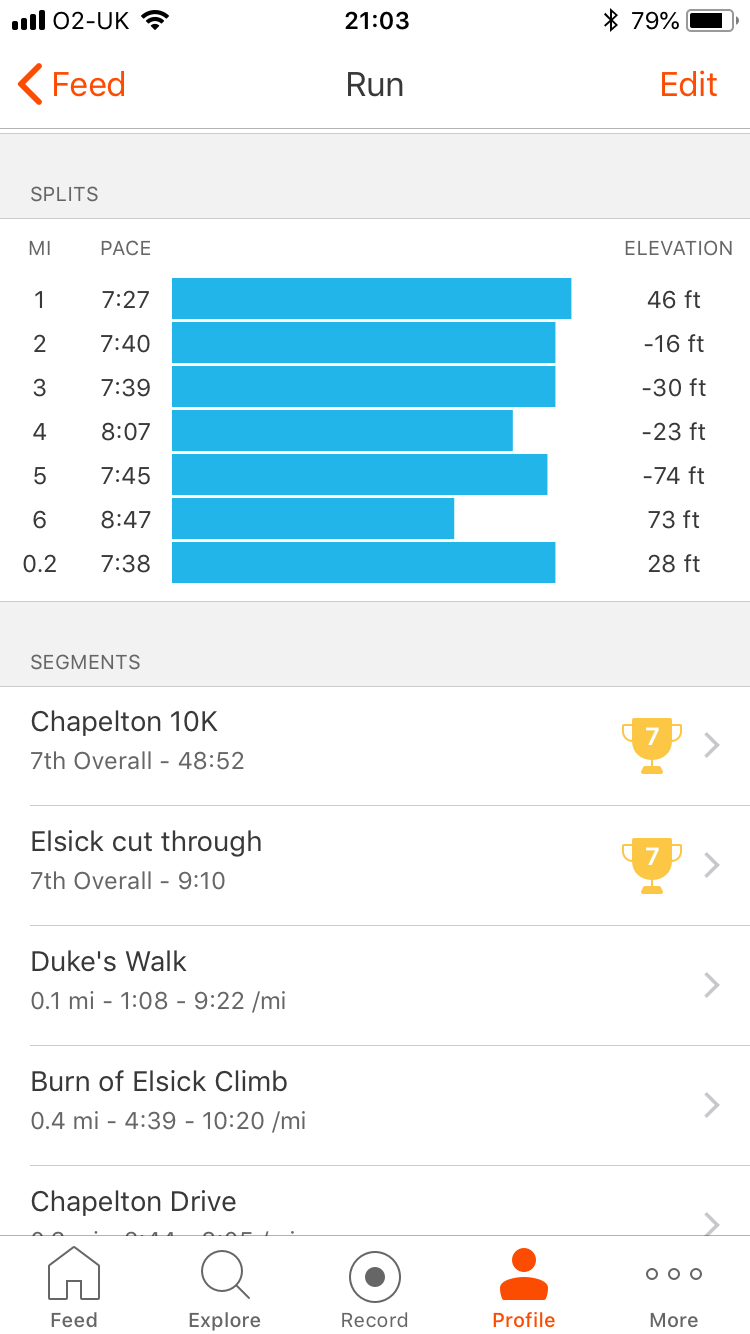Go back to the Feed
This screenshot has height=1334, width=750.
[72, 85]
